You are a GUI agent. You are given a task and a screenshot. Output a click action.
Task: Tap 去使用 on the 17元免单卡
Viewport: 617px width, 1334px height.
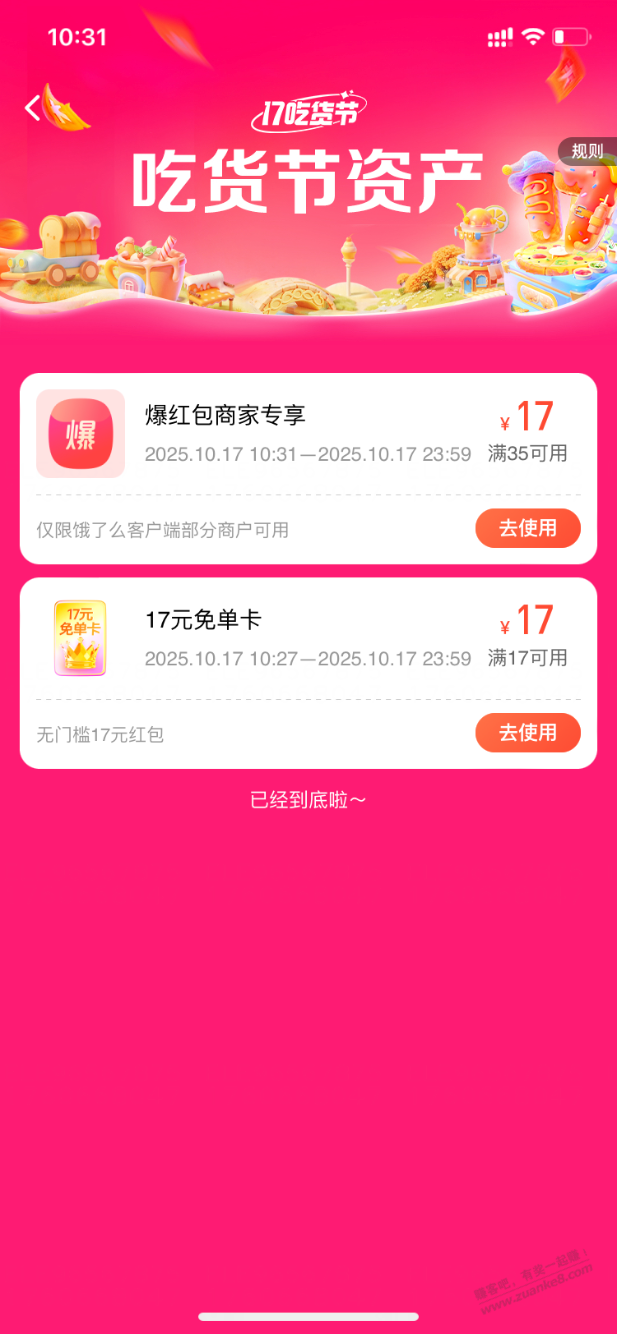coord(527,733)
